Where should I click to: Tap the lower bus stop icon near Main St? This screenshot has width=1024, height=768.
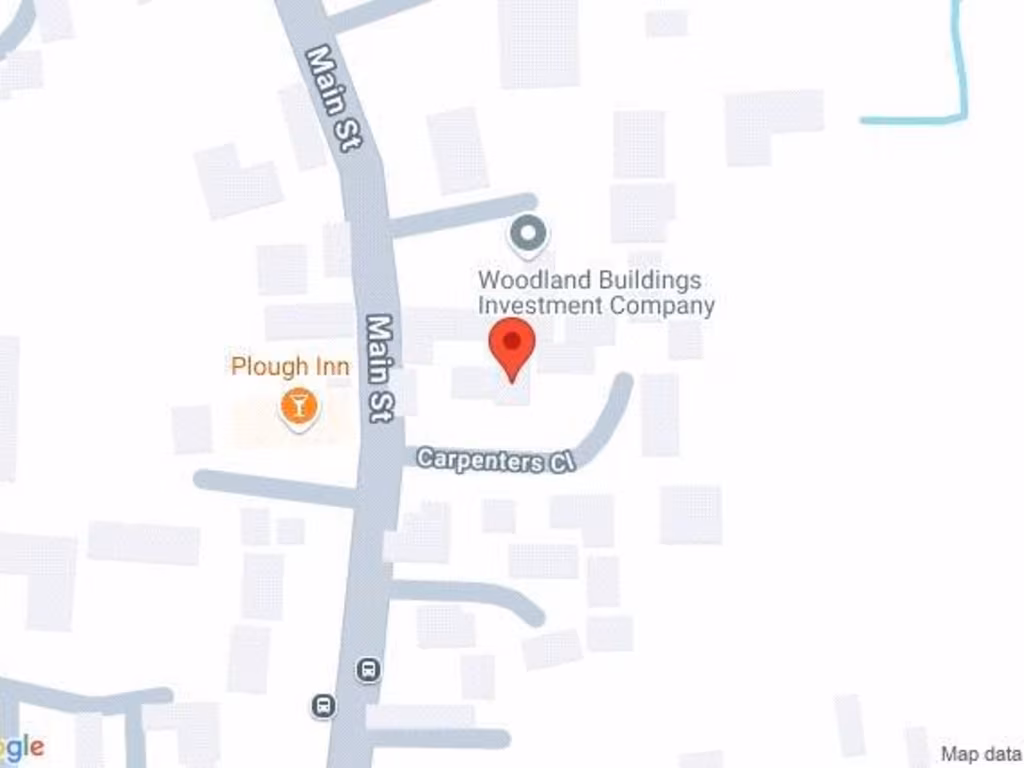323,706
